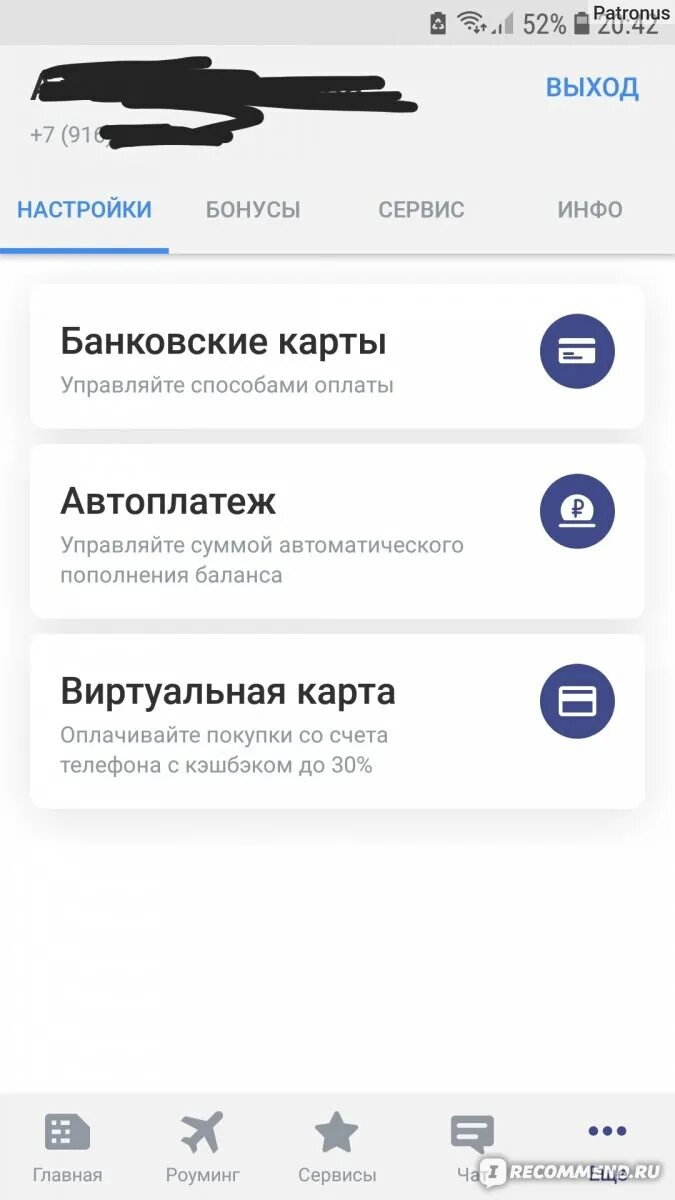Open Ещё in bottom navigation
675x1200 pixels.
607,1147
